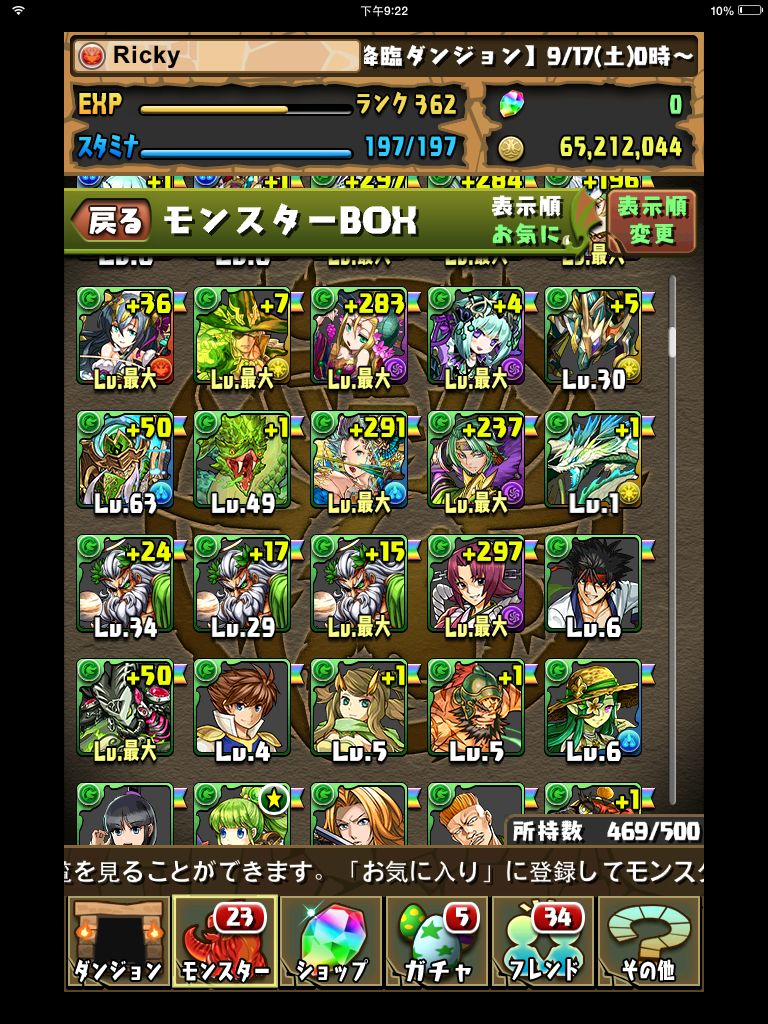
Task: Select the monster with +237 bonus
Action: point(476,460)
